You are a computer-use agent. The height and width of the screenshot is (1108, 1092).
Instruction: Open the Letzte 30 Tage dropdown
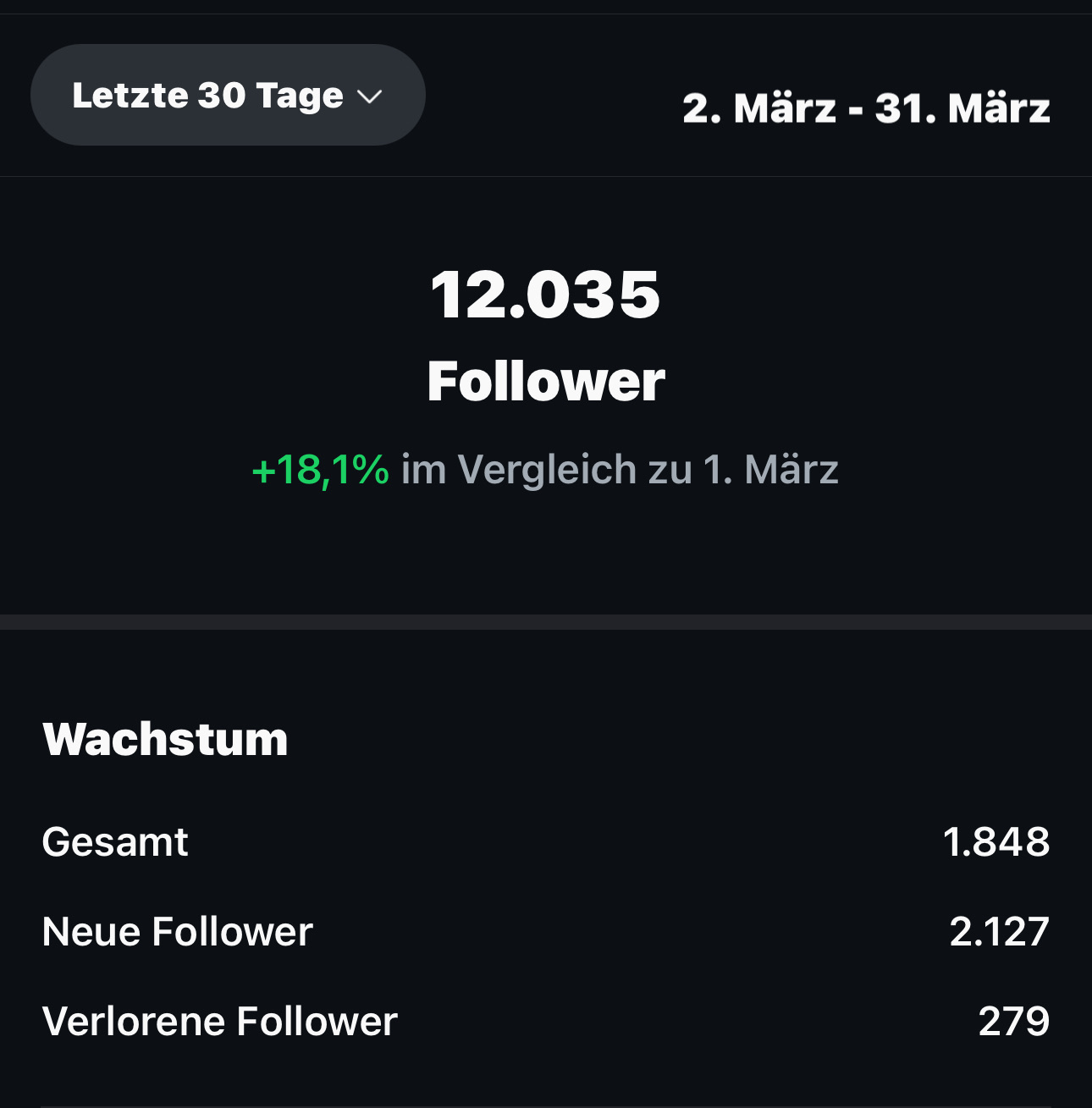[227, 95]
